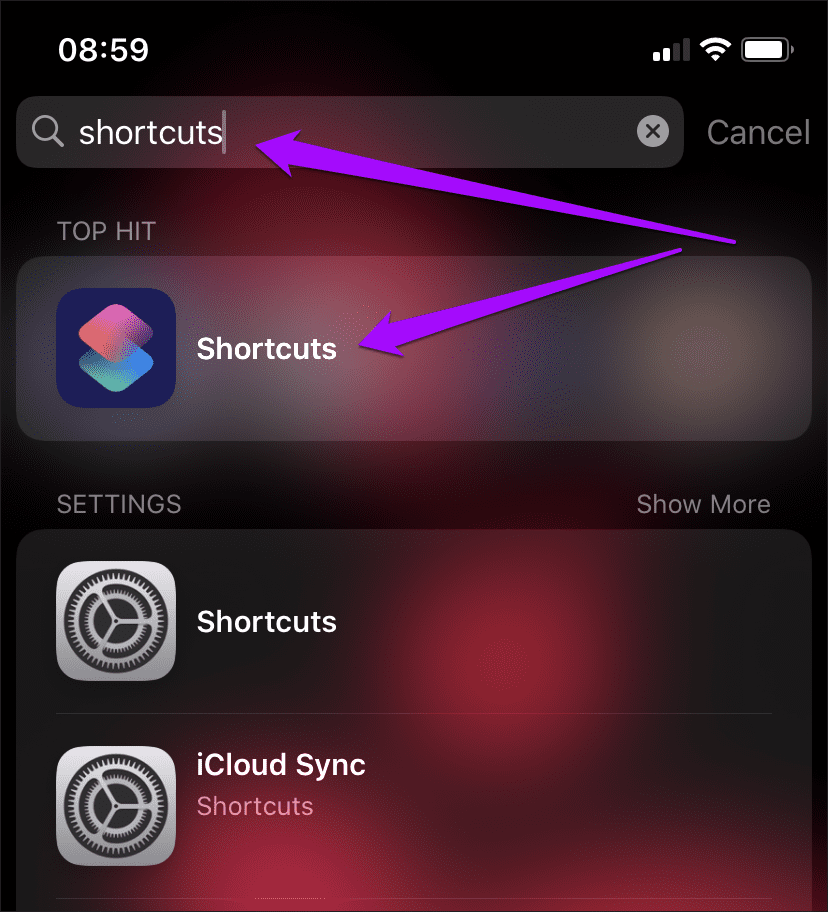Open the iCloud Sync setting for Shortcuts
Viewport: 828px width, 912px height.
click(412, 786)
